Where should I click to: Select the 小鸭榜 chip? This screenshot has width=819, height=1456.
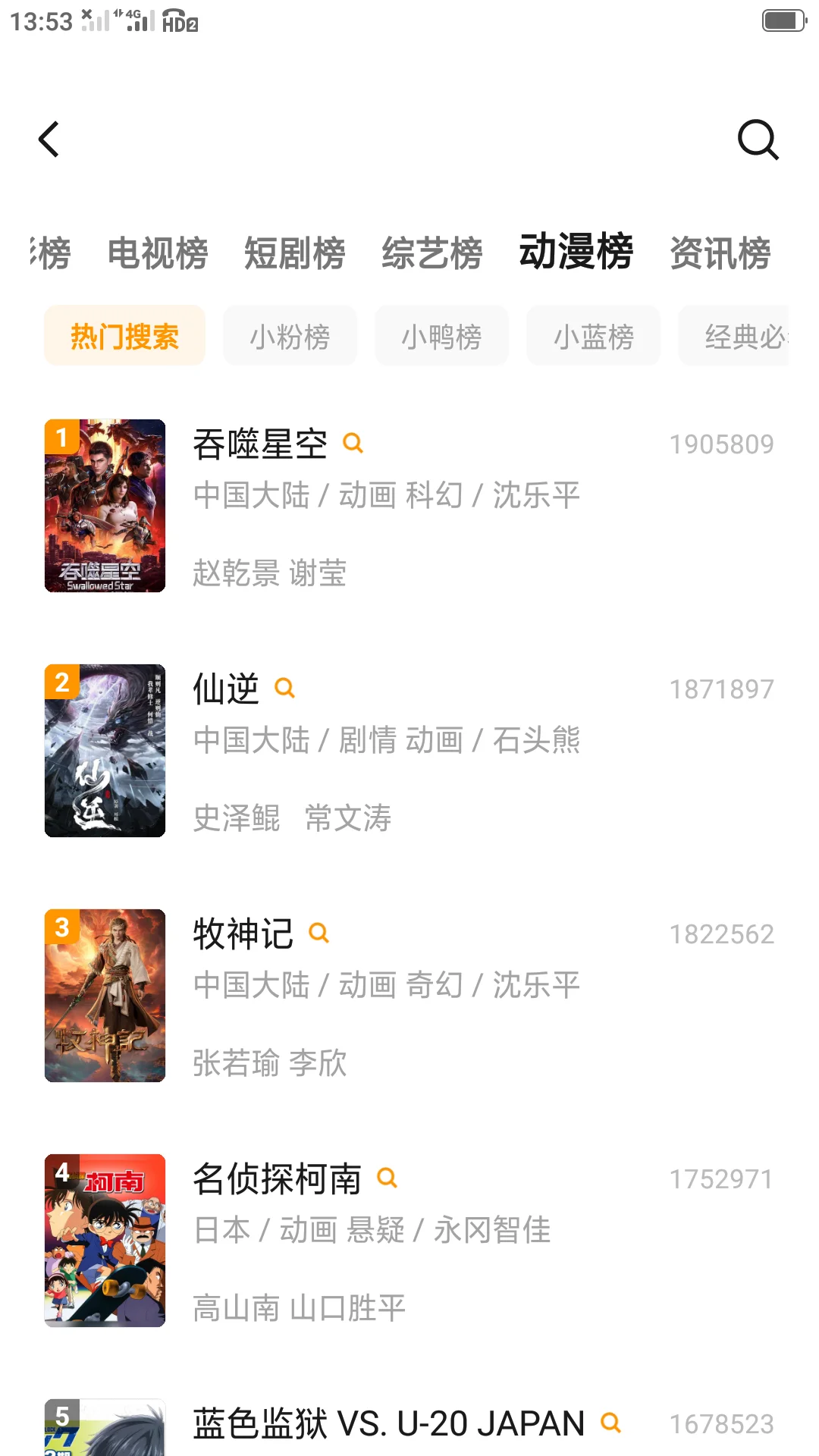(441, 336)
